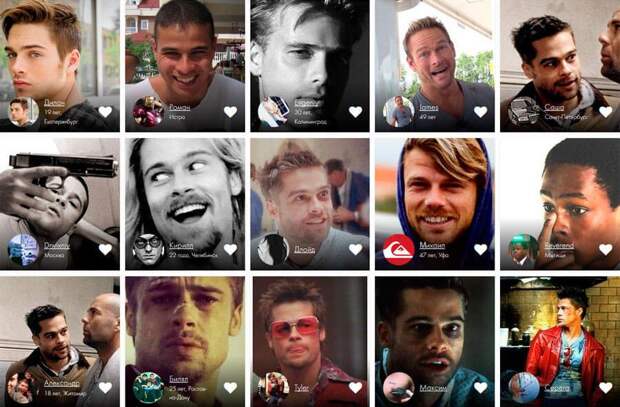The image size is (620, 407).
Task: Like Tyler's profile
Action: click(355, 388)
